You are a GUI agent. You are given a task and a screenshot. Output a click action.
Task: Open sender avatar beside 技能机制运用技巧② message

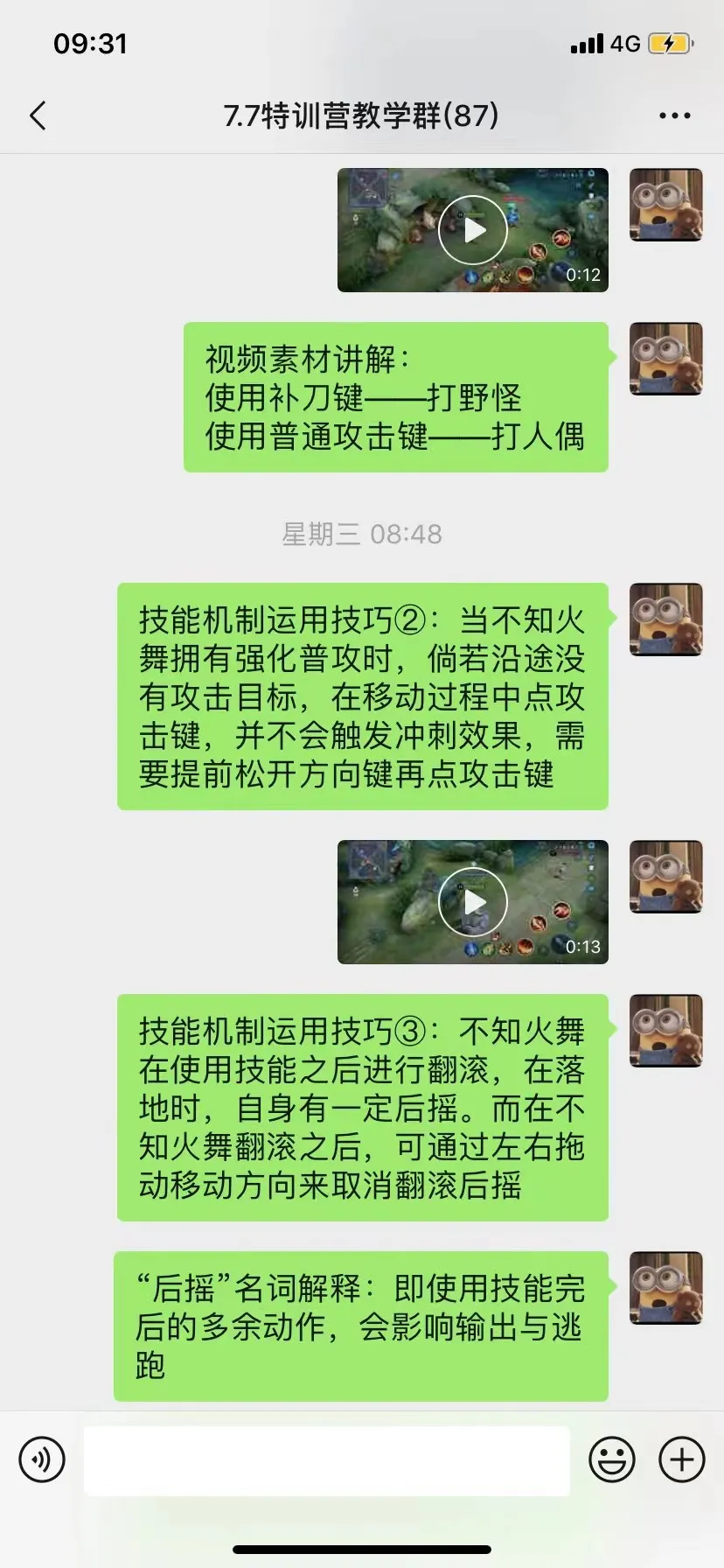pyautogui.click(x=665, y=619)
